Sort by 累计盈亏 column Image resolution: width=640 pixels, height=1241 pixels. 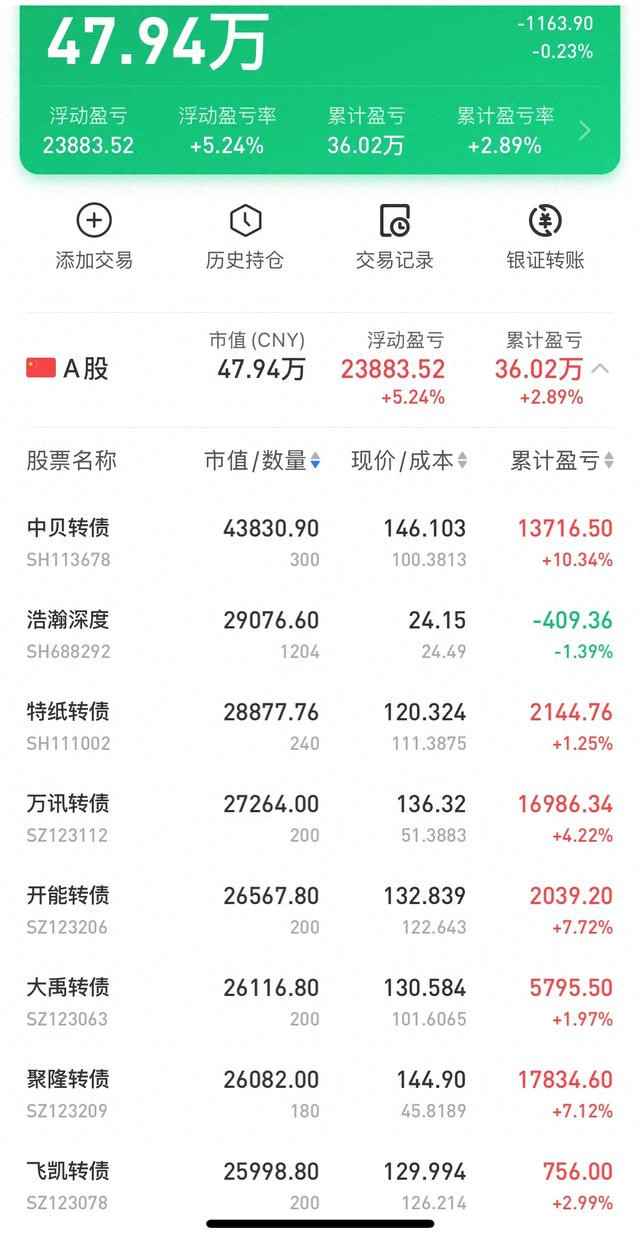[562, 461]
